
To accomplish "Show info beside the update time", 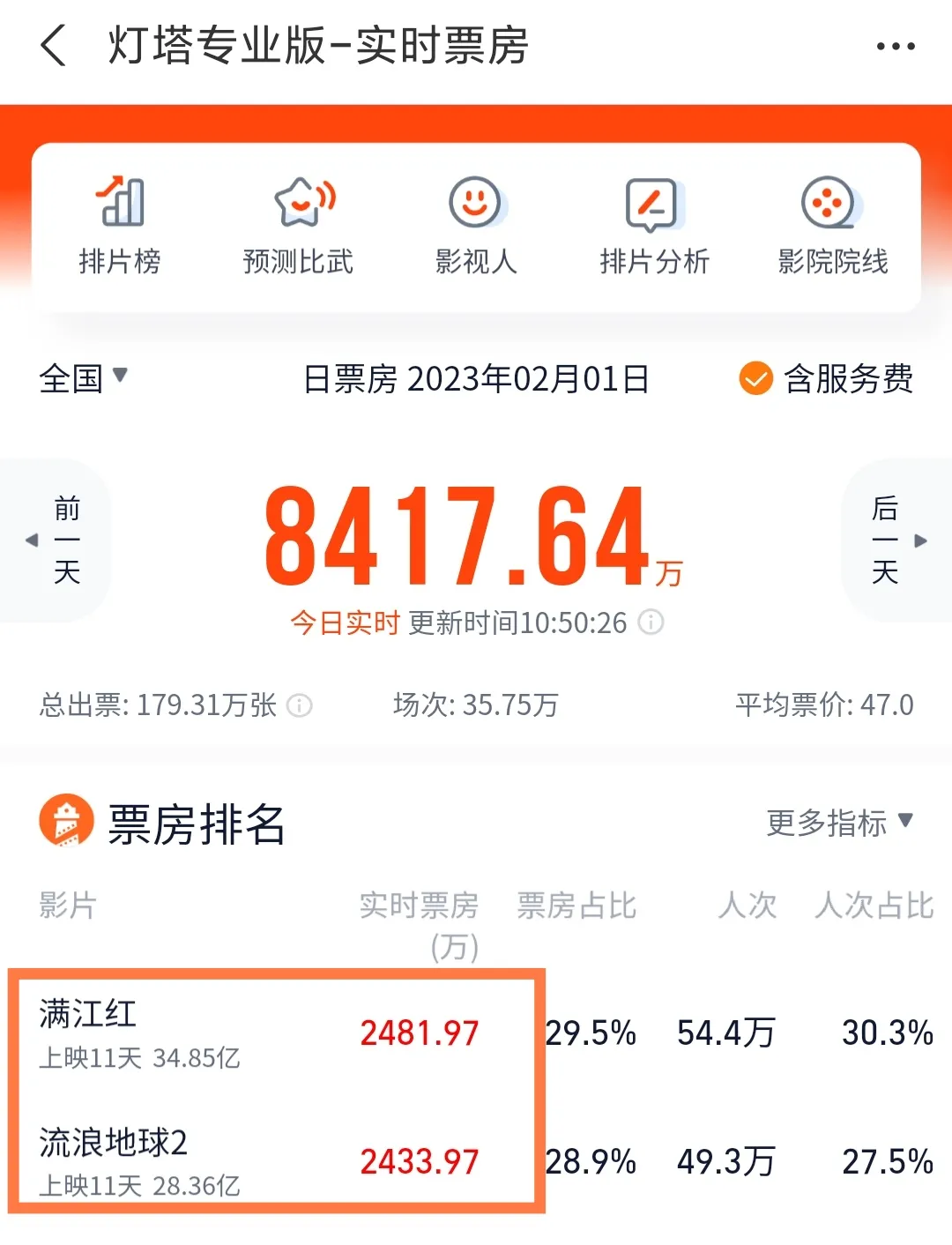I will 651,622.
